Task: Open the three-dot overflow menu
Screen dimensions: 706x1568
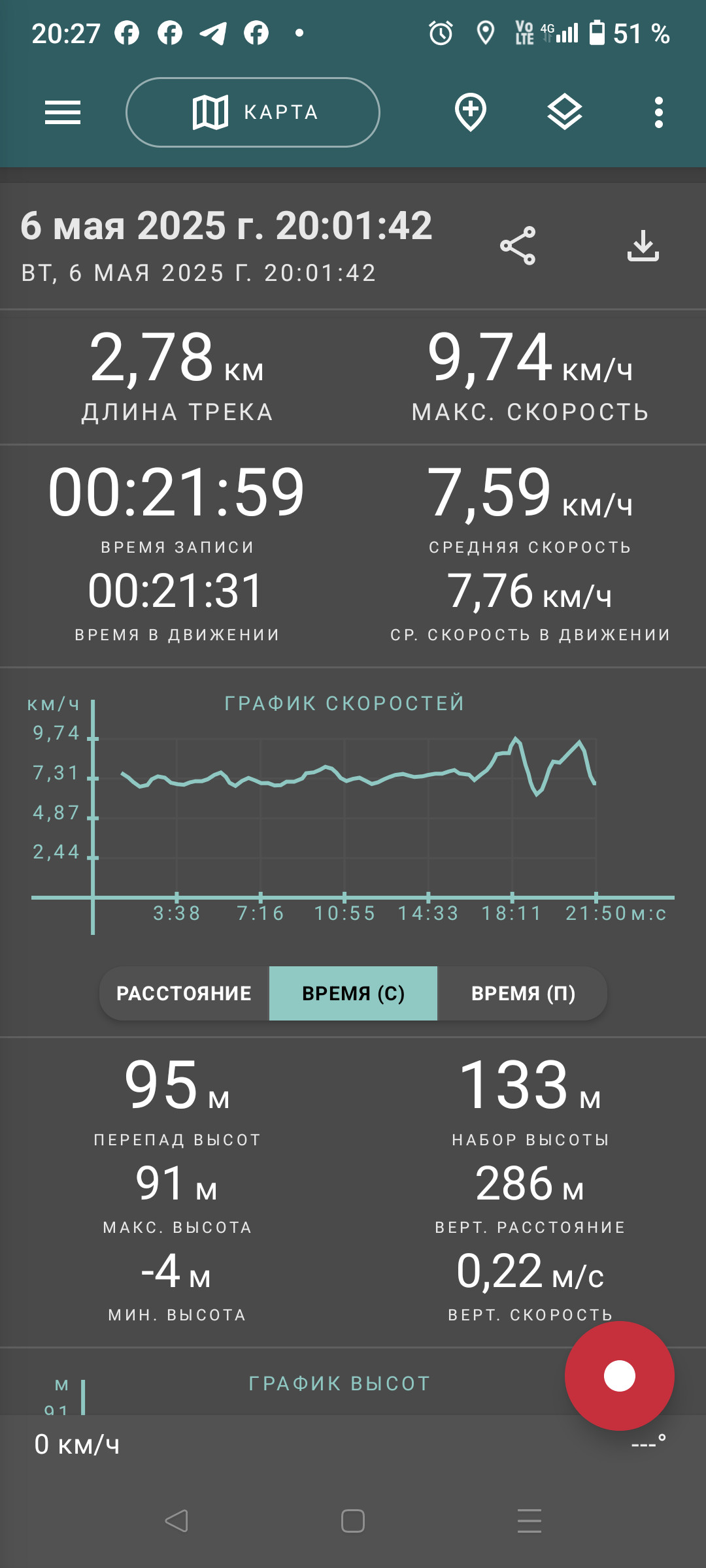Action: (x=659, y=112)
